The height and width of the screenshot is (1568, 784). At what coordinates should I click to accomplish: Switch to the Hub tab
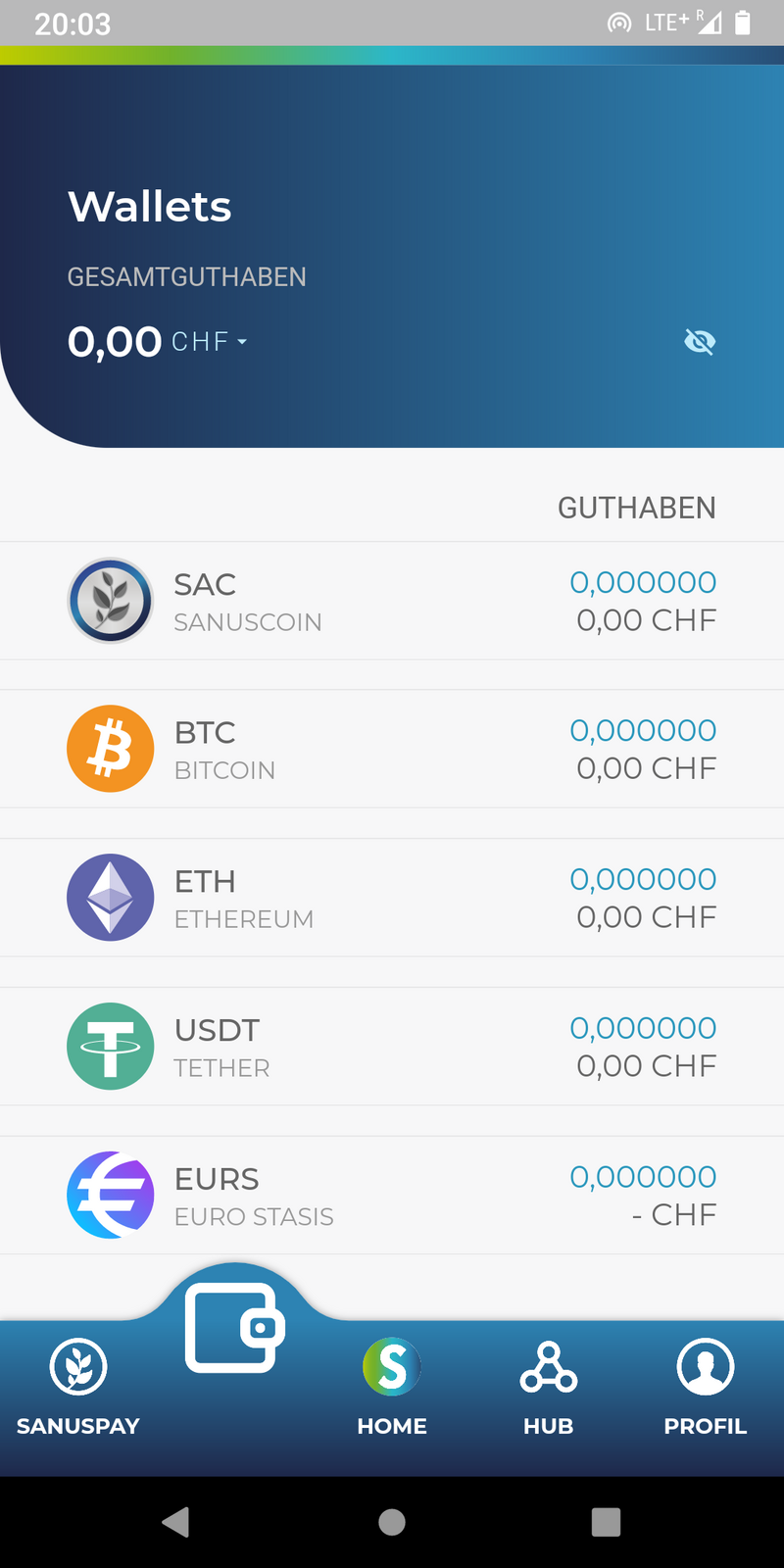coord(549,1388)
